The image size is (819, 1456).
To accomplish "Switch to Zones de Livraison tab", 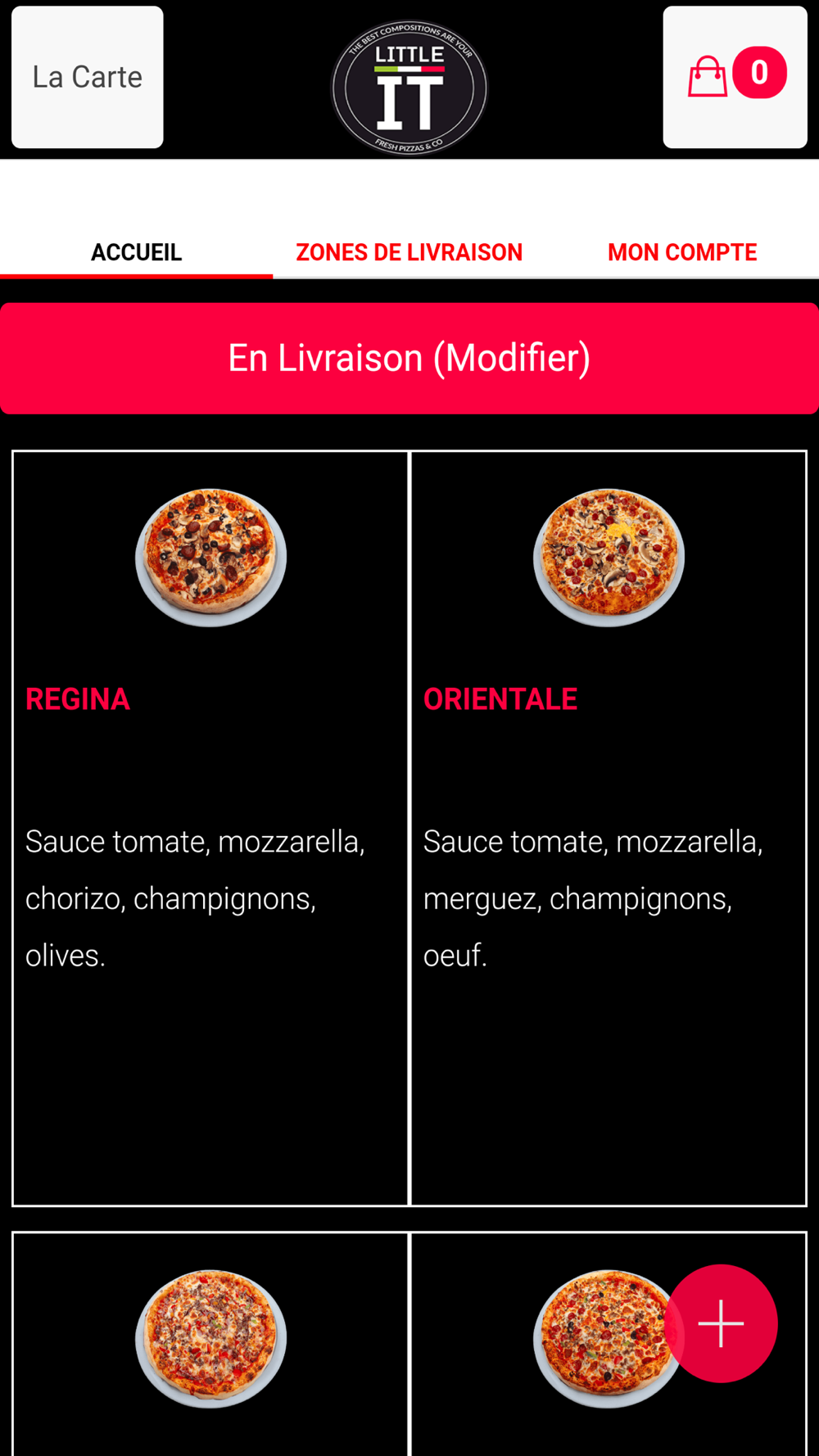I will (409, 252).
